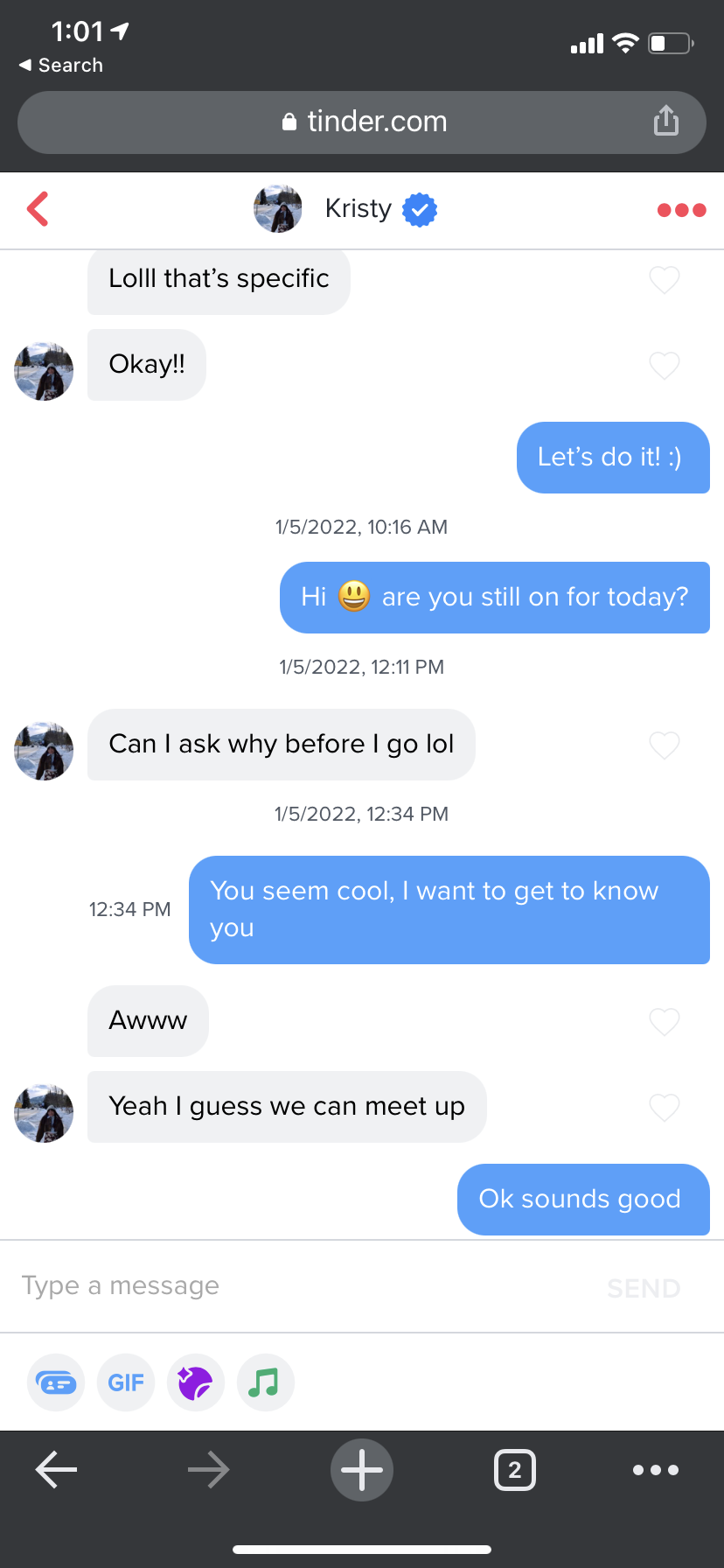
Task: Share a song with the music note icon
Action: (265, 1382)
